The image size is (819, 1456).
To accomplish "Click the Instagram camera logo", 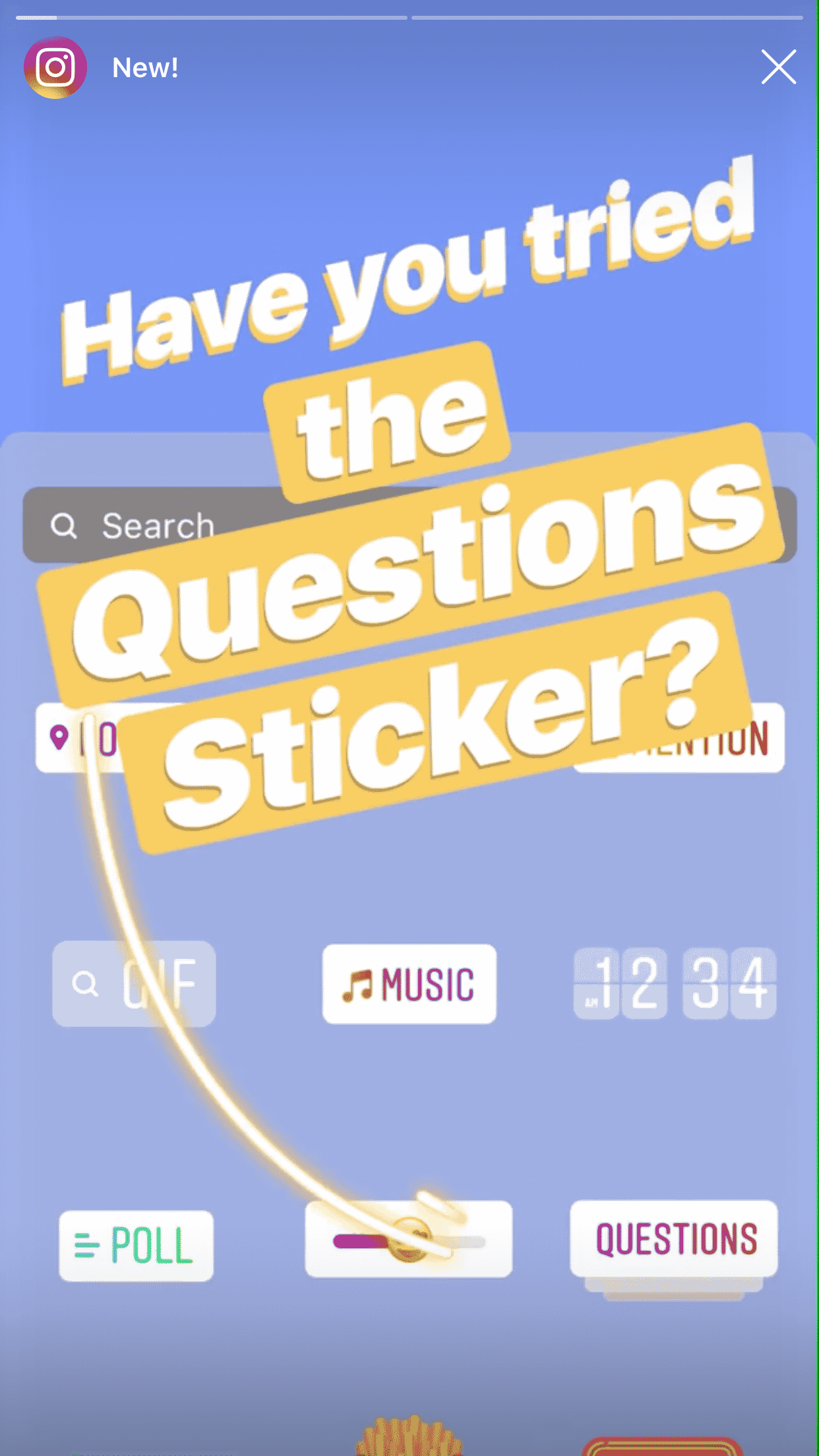I will coord(56,67).
